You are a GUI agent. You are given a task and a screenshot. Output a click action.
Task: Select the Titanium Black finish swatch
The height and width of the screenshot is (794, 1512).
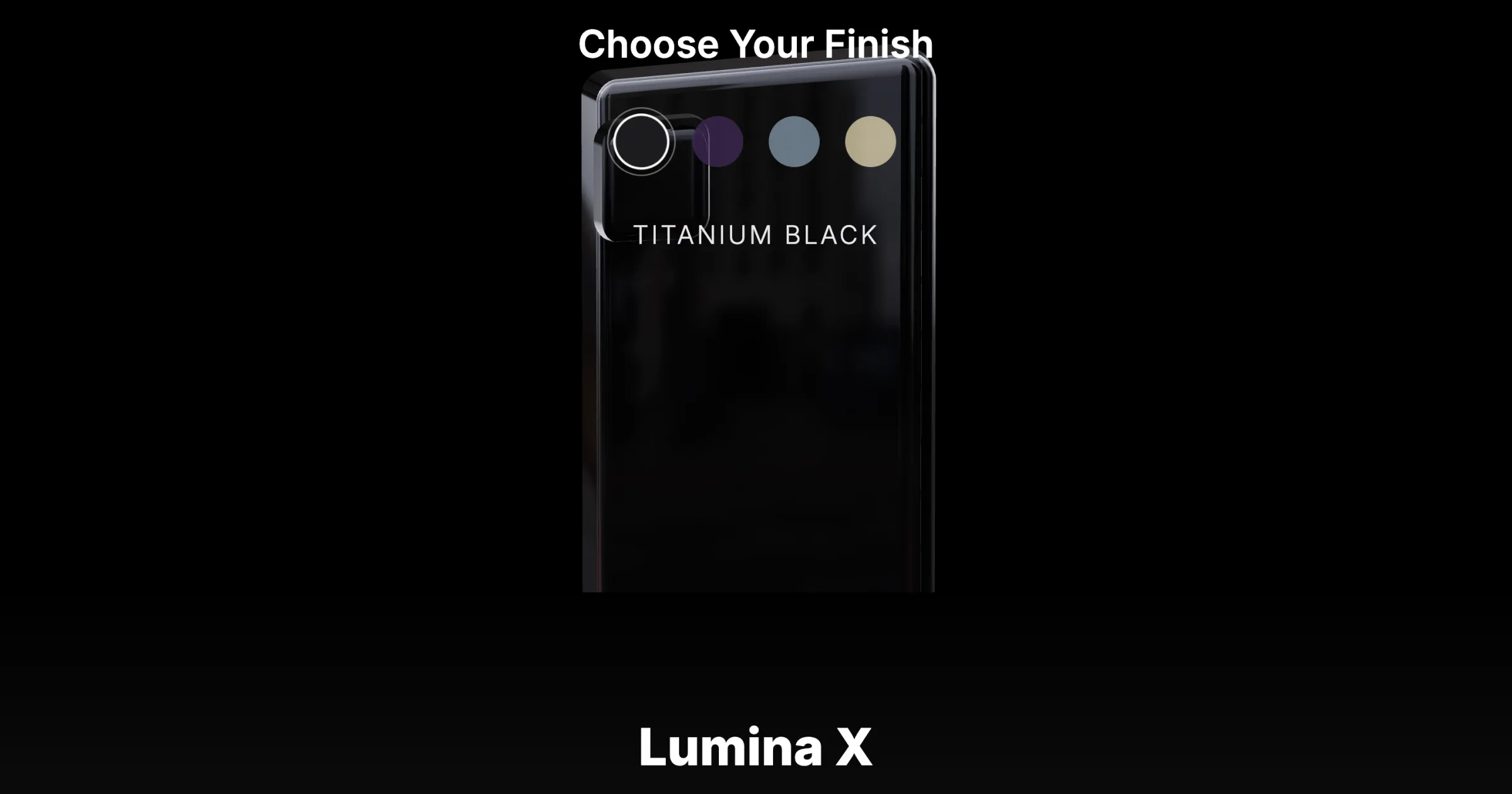pos(641,142)
